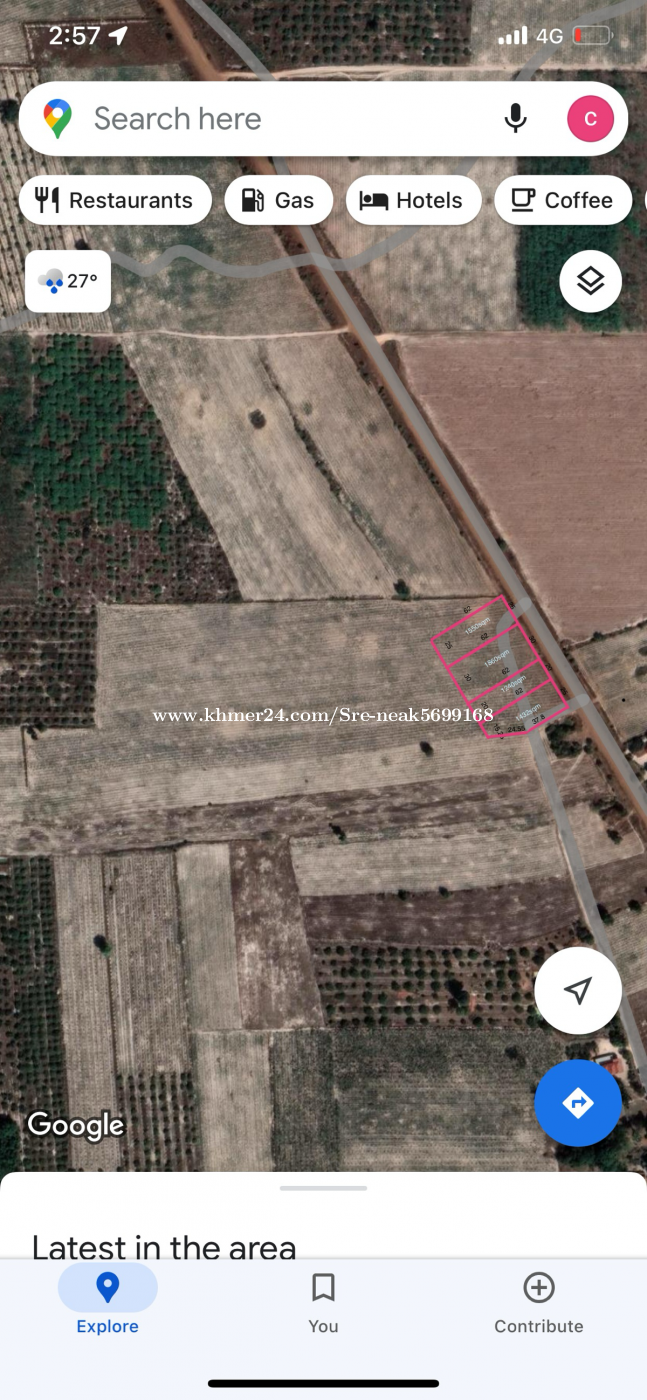Select the Restaurants chip
The image size is (647, 1400).
tap(115, 200)
